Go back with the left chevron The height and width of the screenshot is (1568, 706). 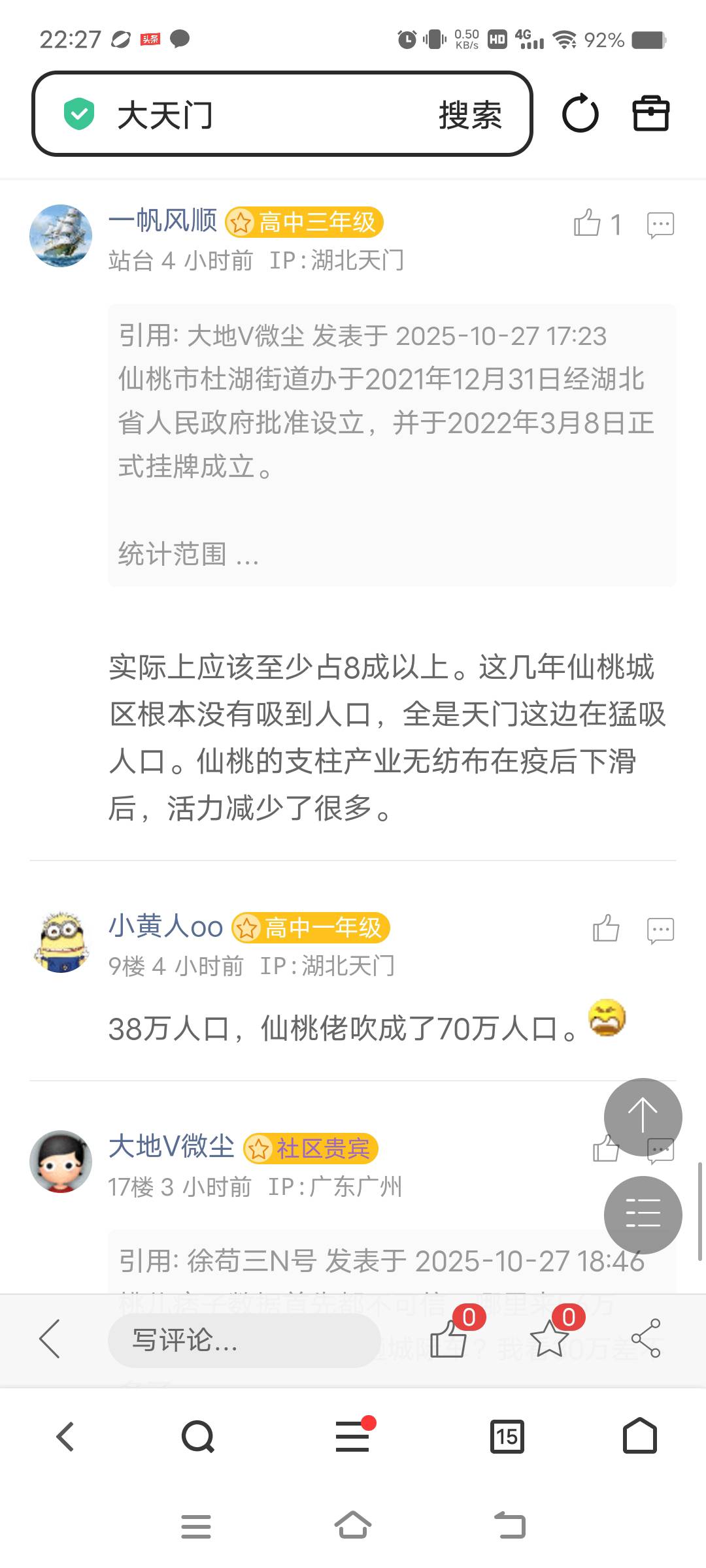click(50, 1339)
